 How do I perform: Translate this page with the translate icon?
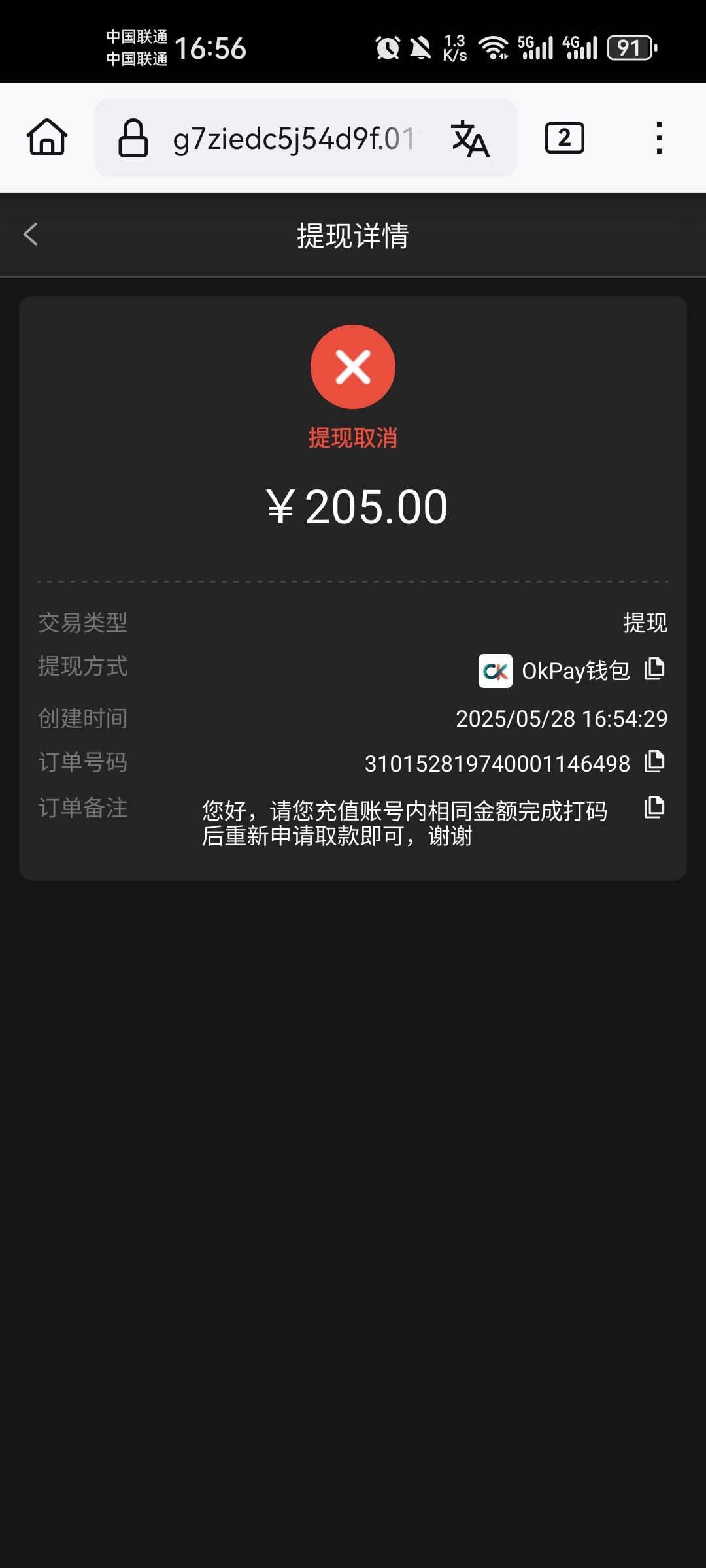pyautogui.click(x=470, y=139)
